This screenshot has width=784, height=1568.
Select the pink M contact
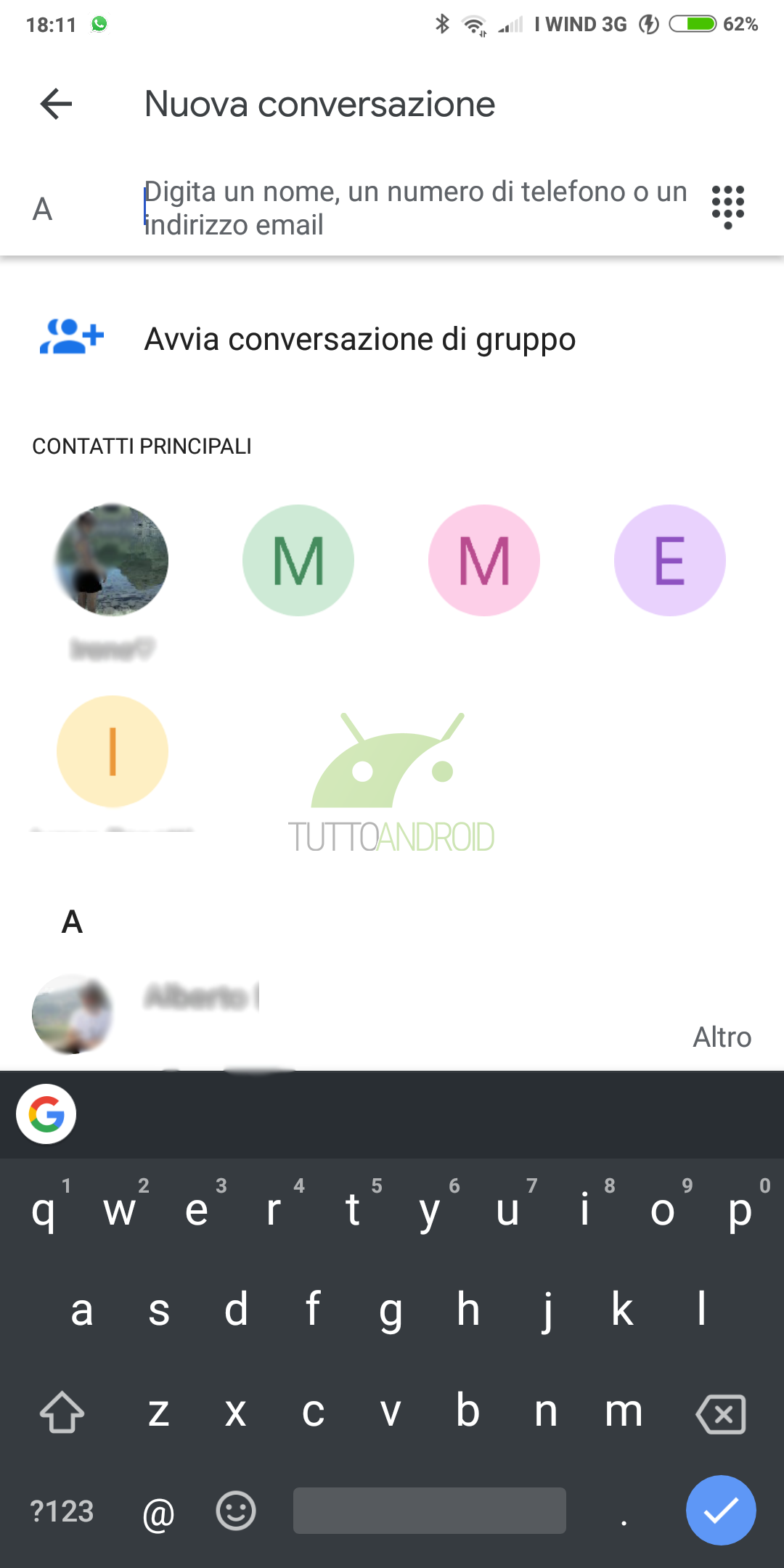(484, 560)
